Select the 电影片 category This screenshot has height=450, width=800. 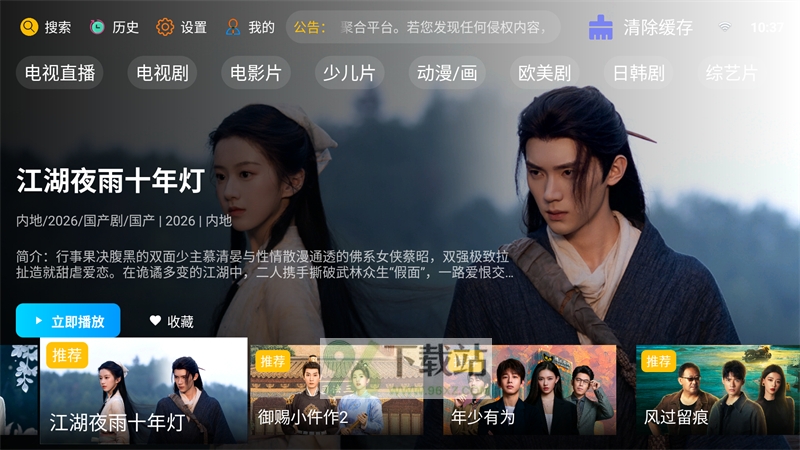pos(255,73)
